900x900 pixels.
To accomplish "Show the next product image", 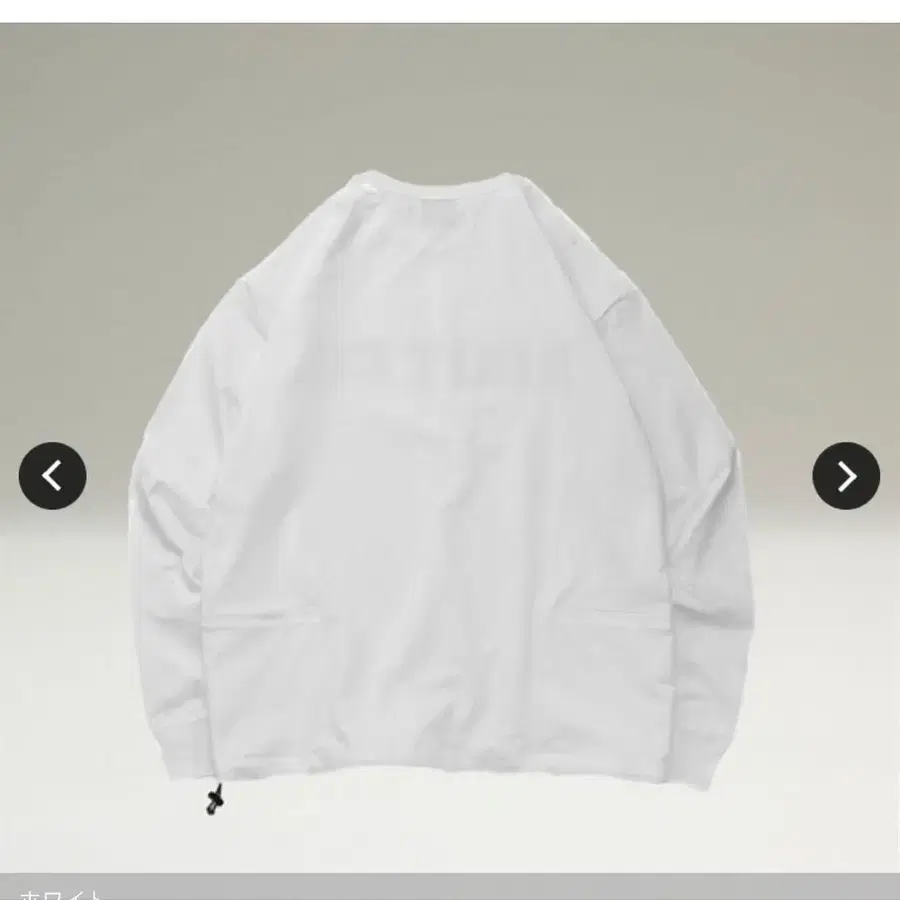I will click(846, 476).
